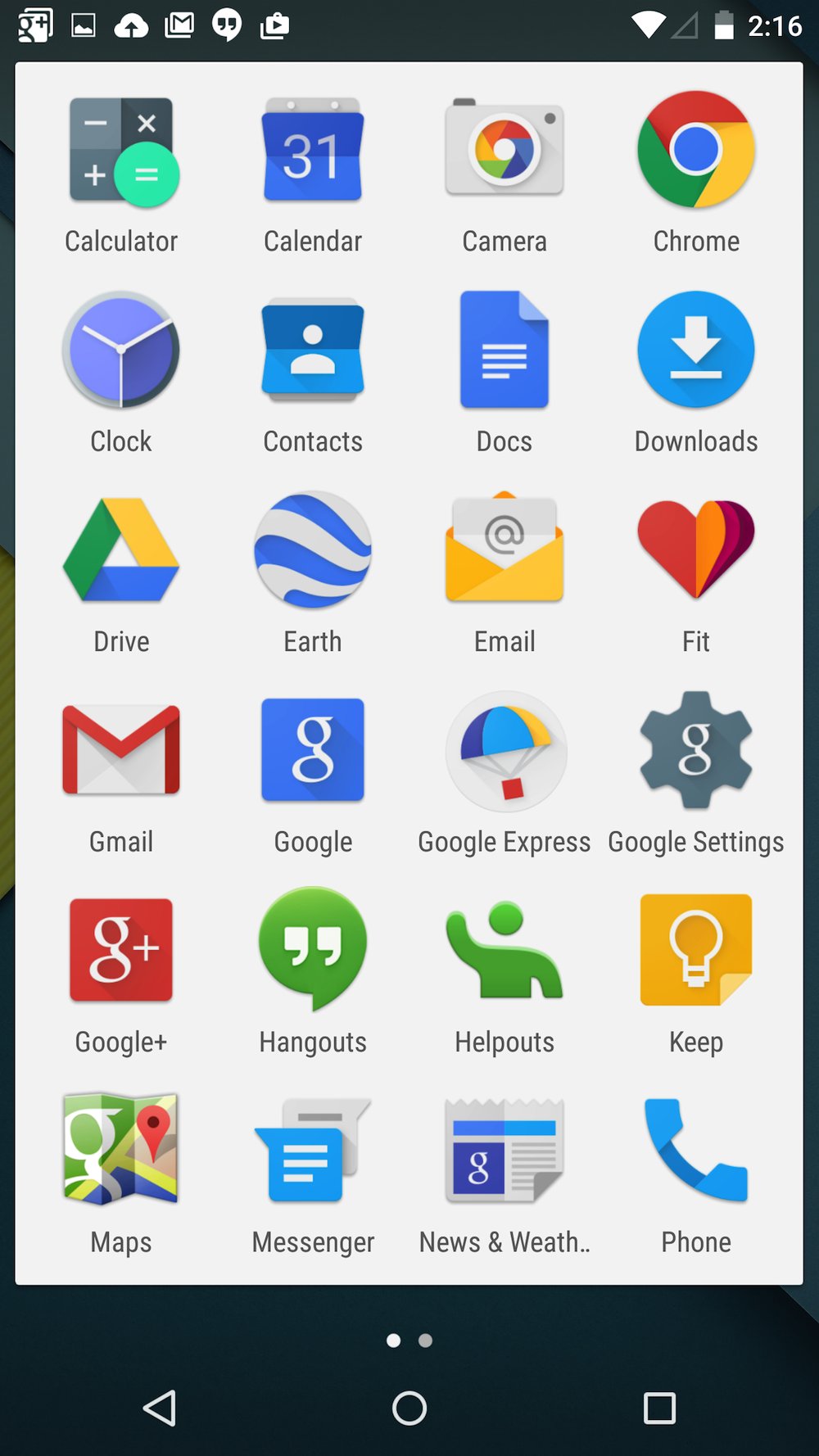Open Google Drive
This screenshot has height=1456, width=819.
(121, 550)
